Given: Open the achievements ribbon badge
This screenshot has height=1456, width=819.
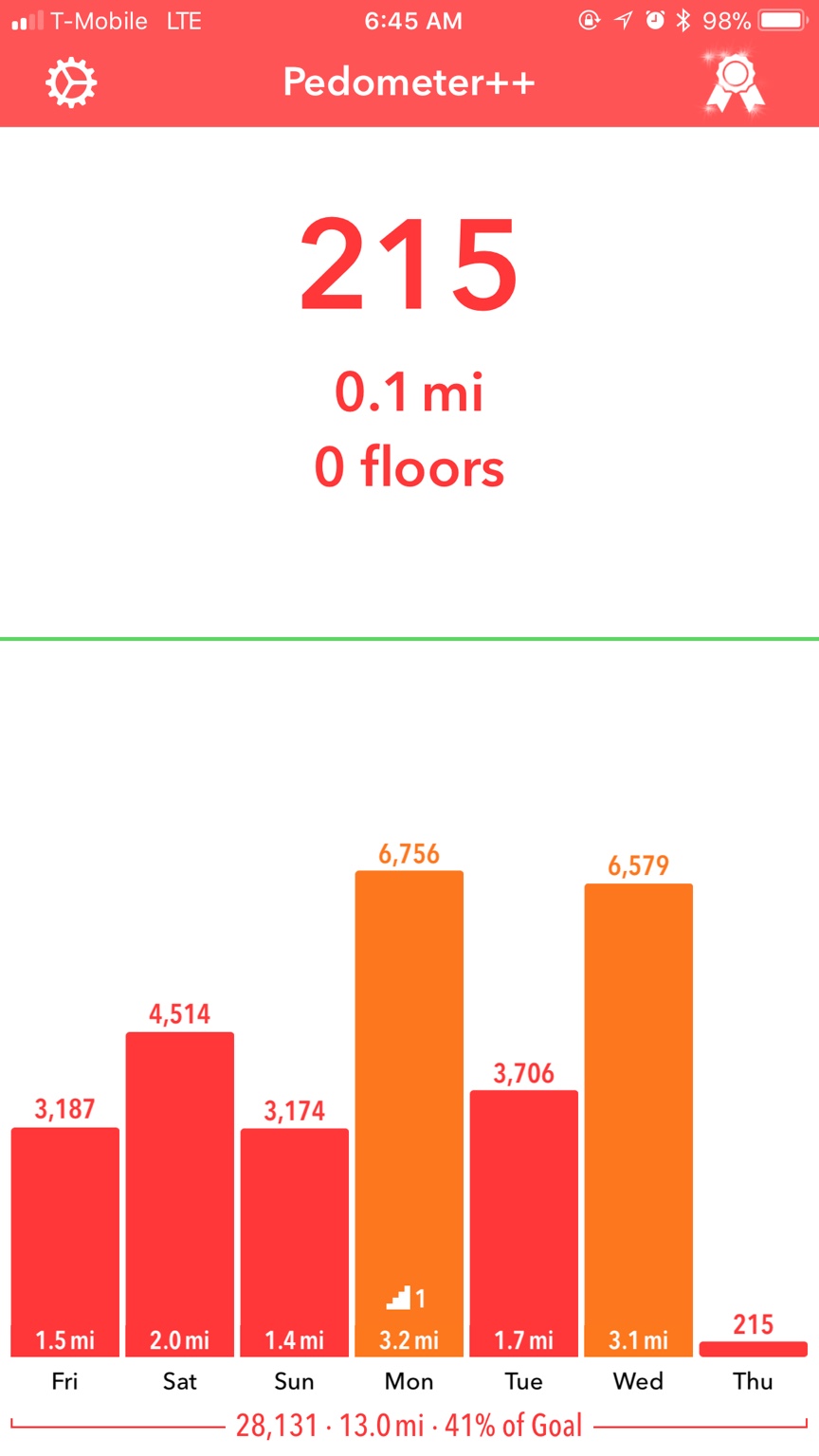Looking at the screenshot, I should 735,82.
